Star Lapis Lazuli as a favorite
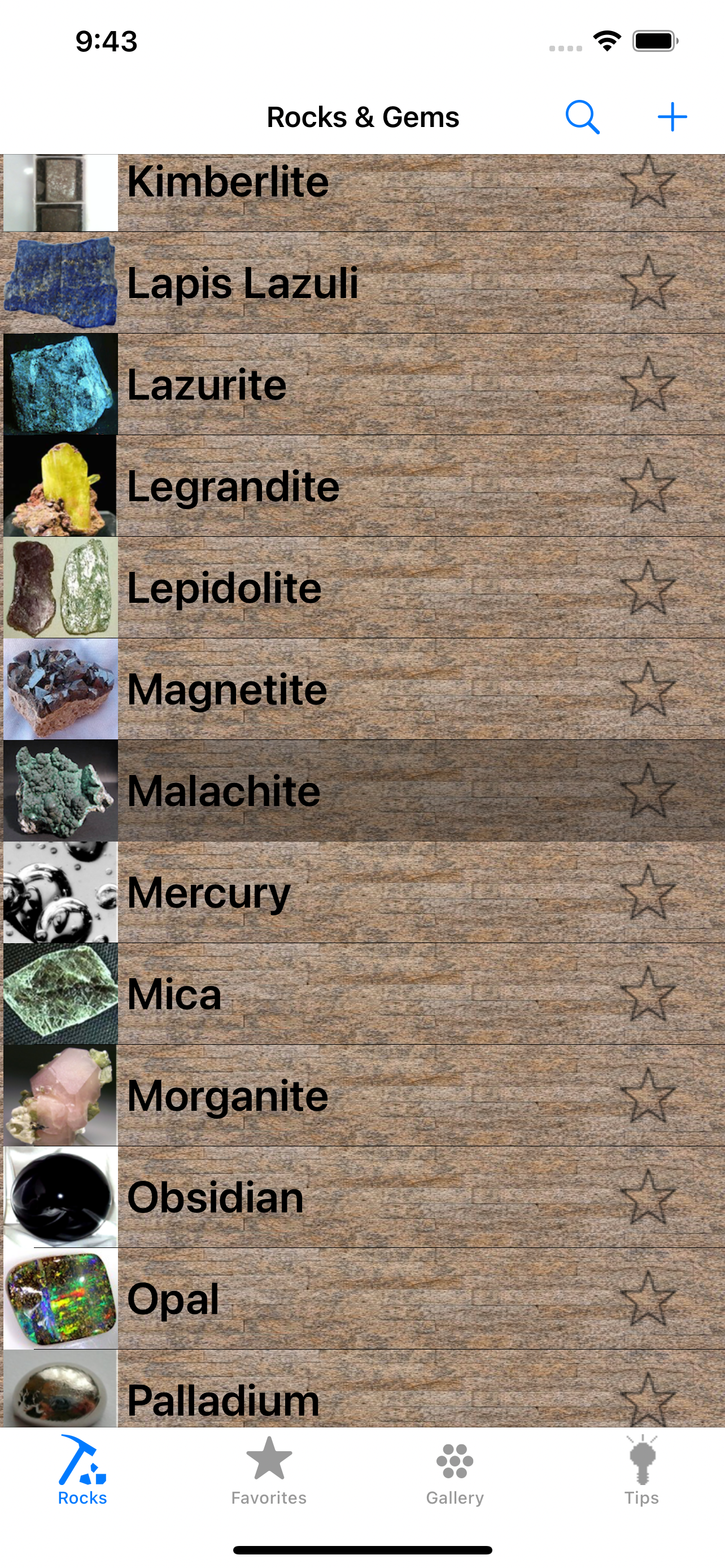The width and height of the screenshot is (725, 1568). (x=648, y=281)
